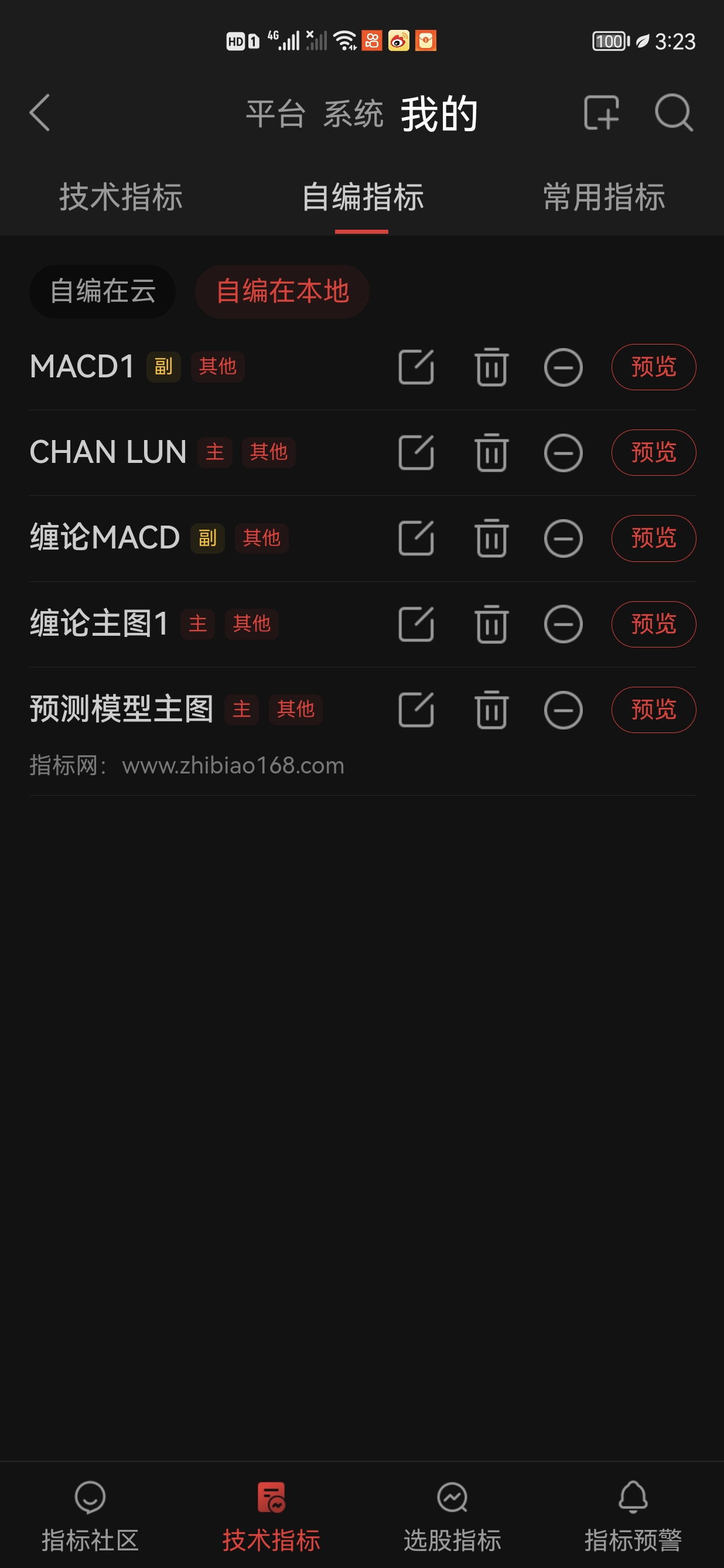This screenshot has height=1568, width=724.
Task: Preview the 预测模型主图 indicator
Action: pos(654,710)
